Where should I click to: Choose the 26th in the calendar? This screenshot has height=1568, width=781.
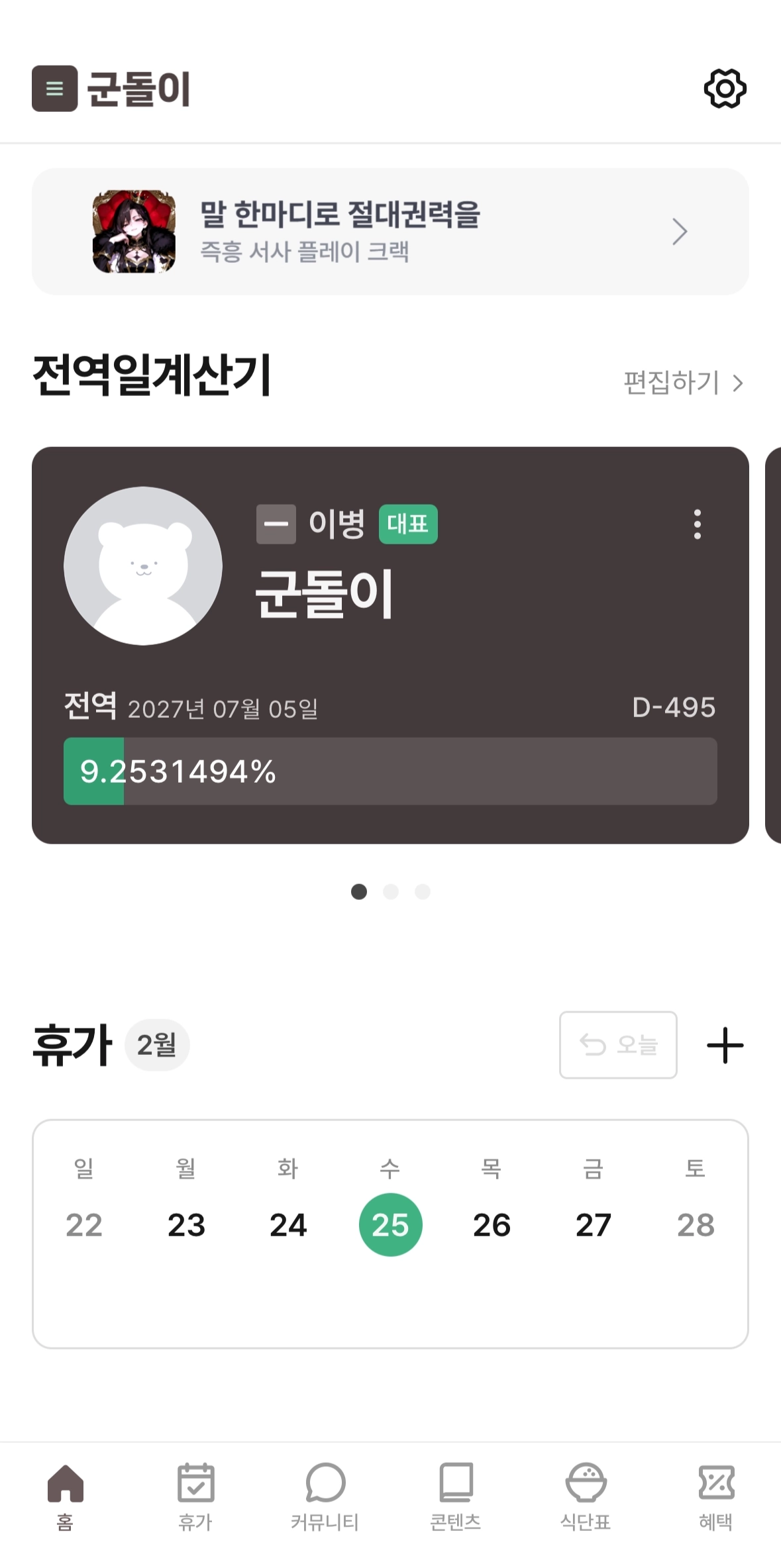coord(492,1225)
